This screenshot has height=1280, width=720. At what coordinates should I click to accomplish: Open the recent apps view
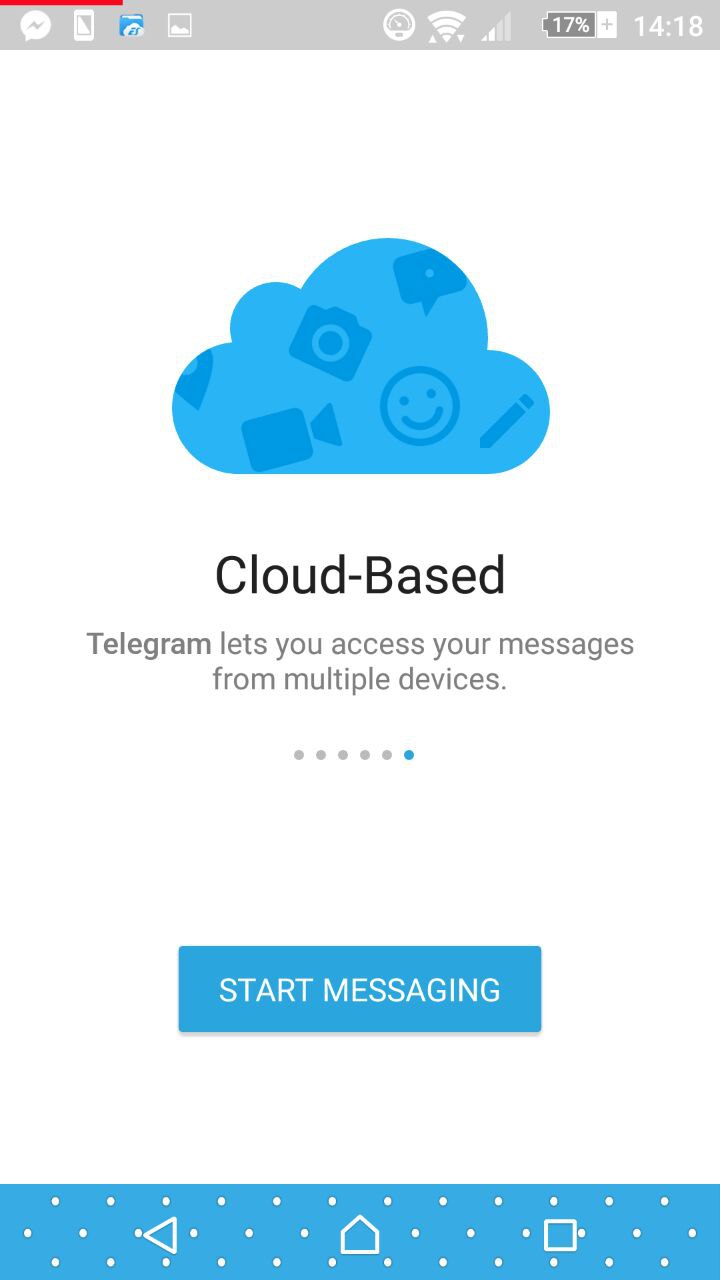(560, 1235)
